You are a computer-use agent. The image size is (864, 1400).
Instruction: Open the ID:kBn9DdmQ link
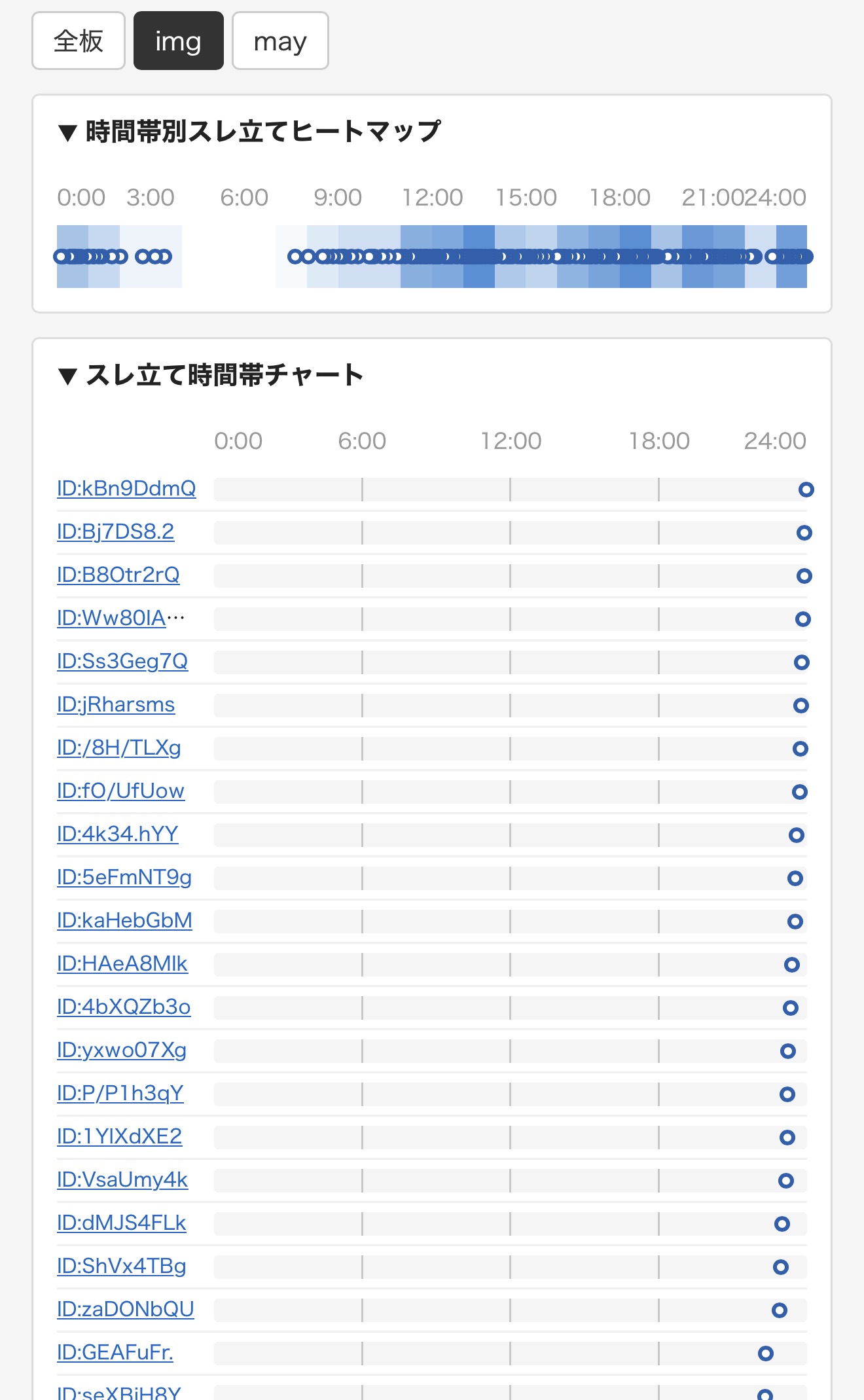point(126,488)
